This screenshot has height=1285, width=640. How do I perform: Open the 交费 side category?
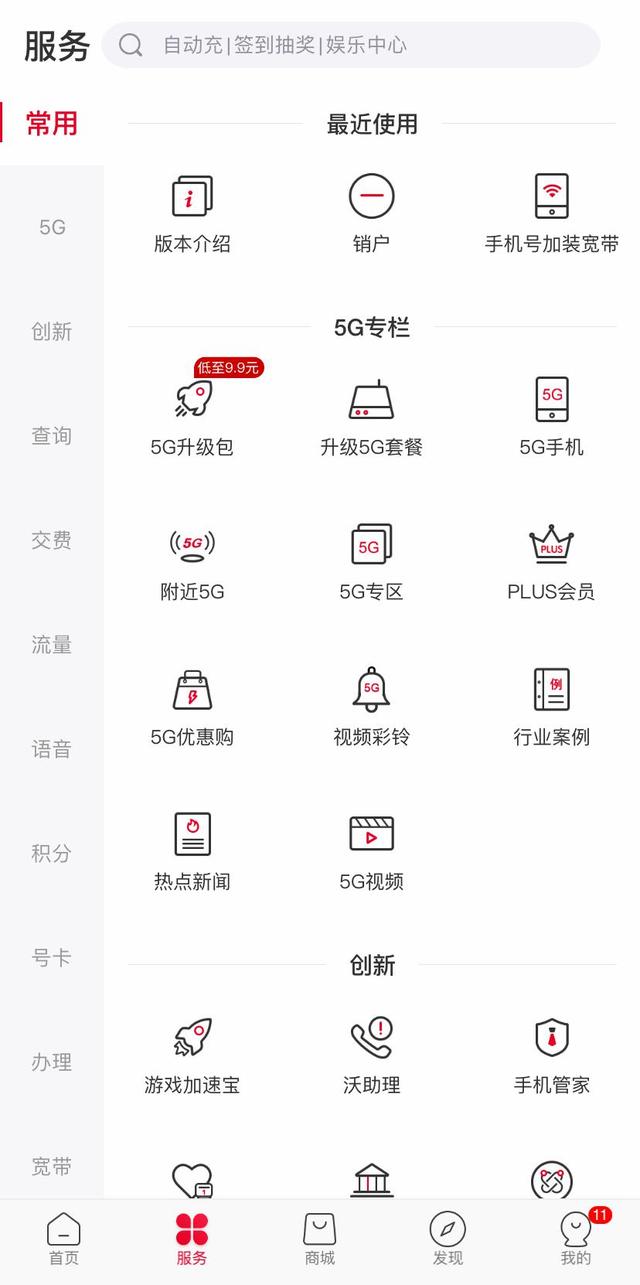coord(52,541)
